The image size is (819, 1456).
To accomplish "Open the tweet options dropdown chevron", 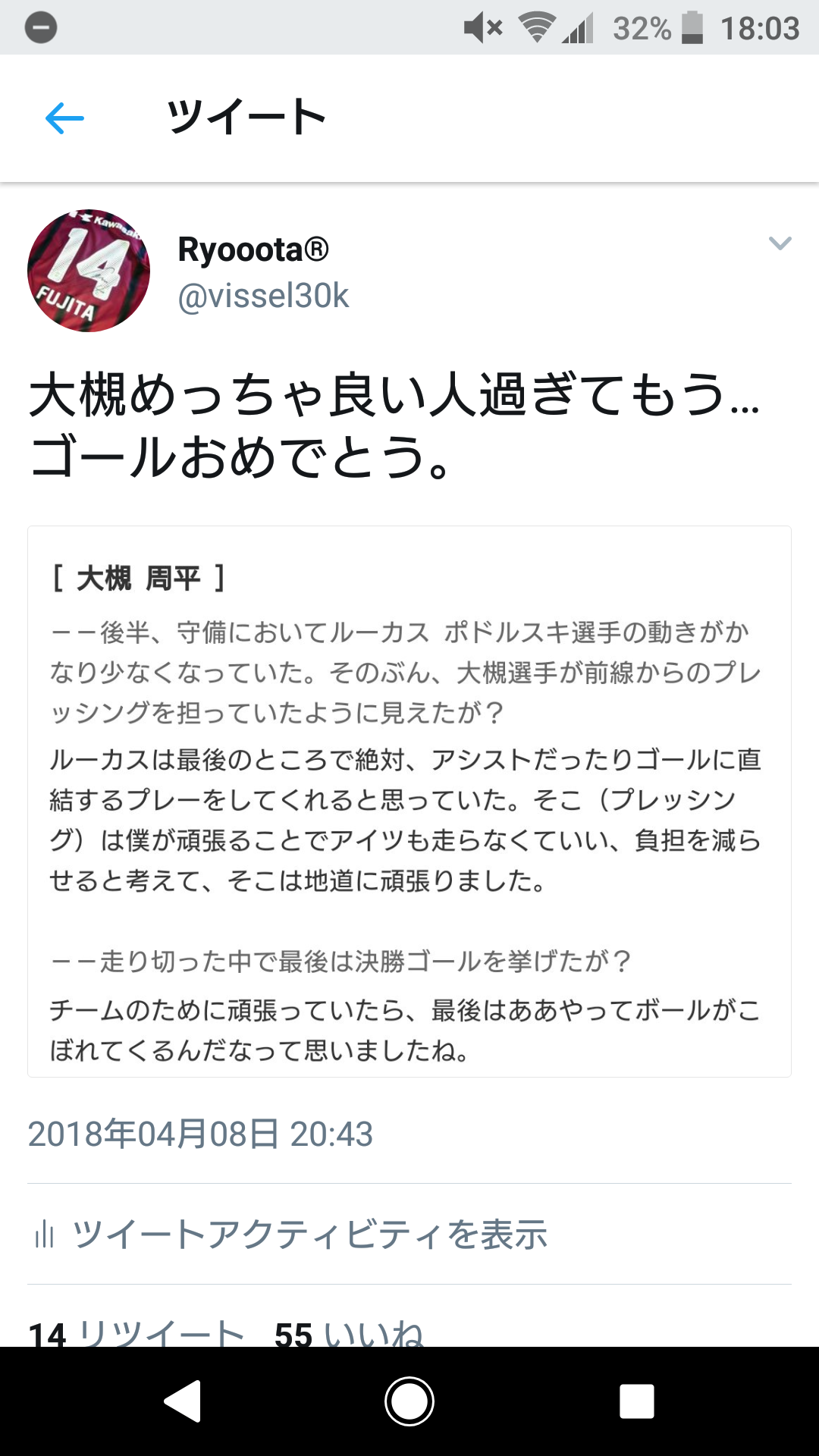I will point(780,243).
